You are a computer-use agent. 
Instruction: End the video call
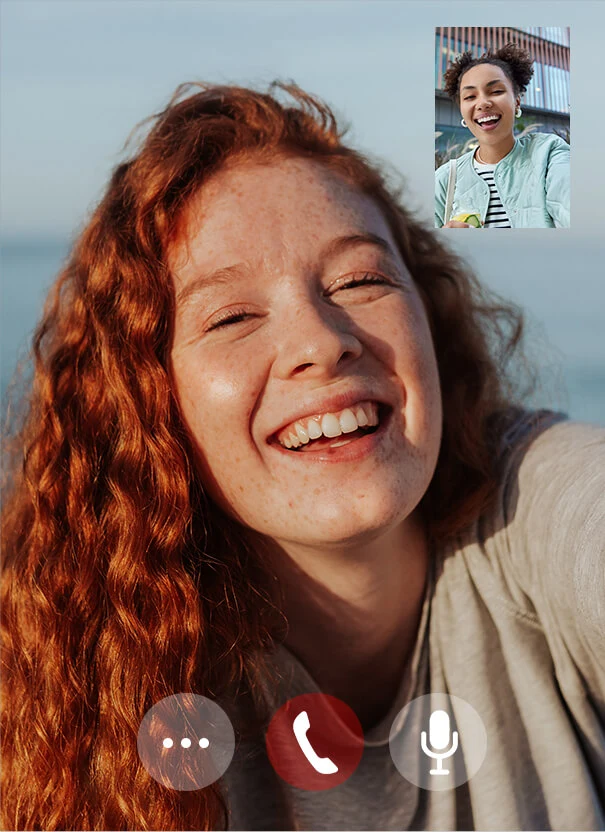click(314, 742)
